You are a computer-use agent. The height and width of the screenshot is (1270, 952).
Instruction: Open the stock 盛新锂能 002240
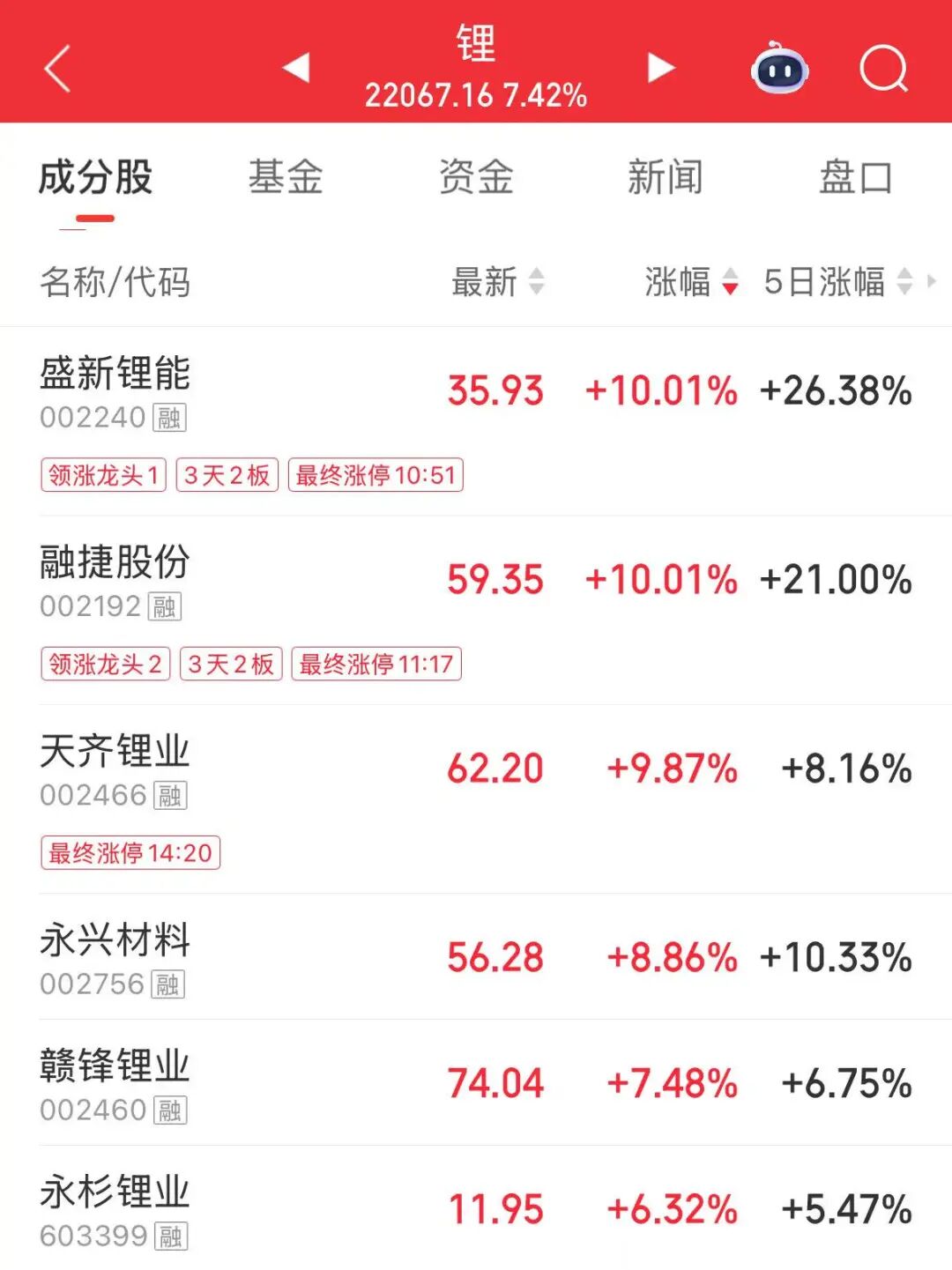click(115, 392)
